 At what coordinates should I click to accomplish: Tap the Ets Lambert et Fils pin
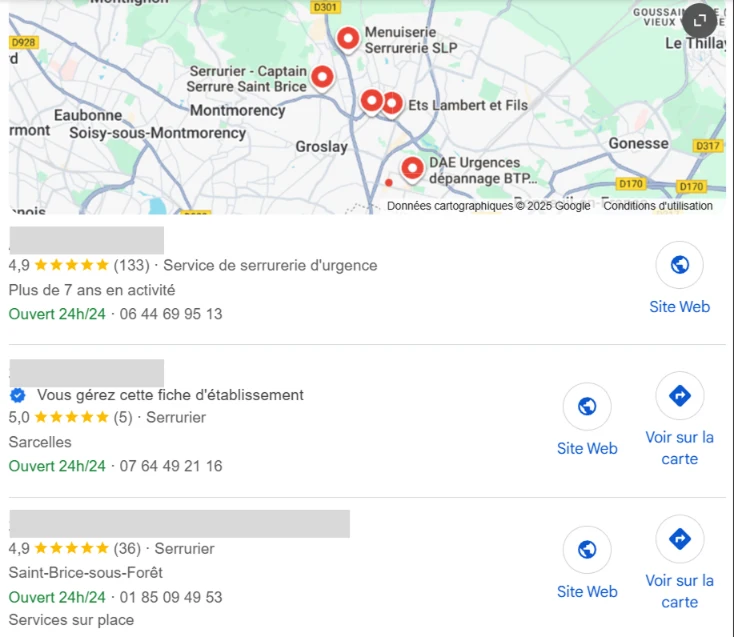coord(392,103)
